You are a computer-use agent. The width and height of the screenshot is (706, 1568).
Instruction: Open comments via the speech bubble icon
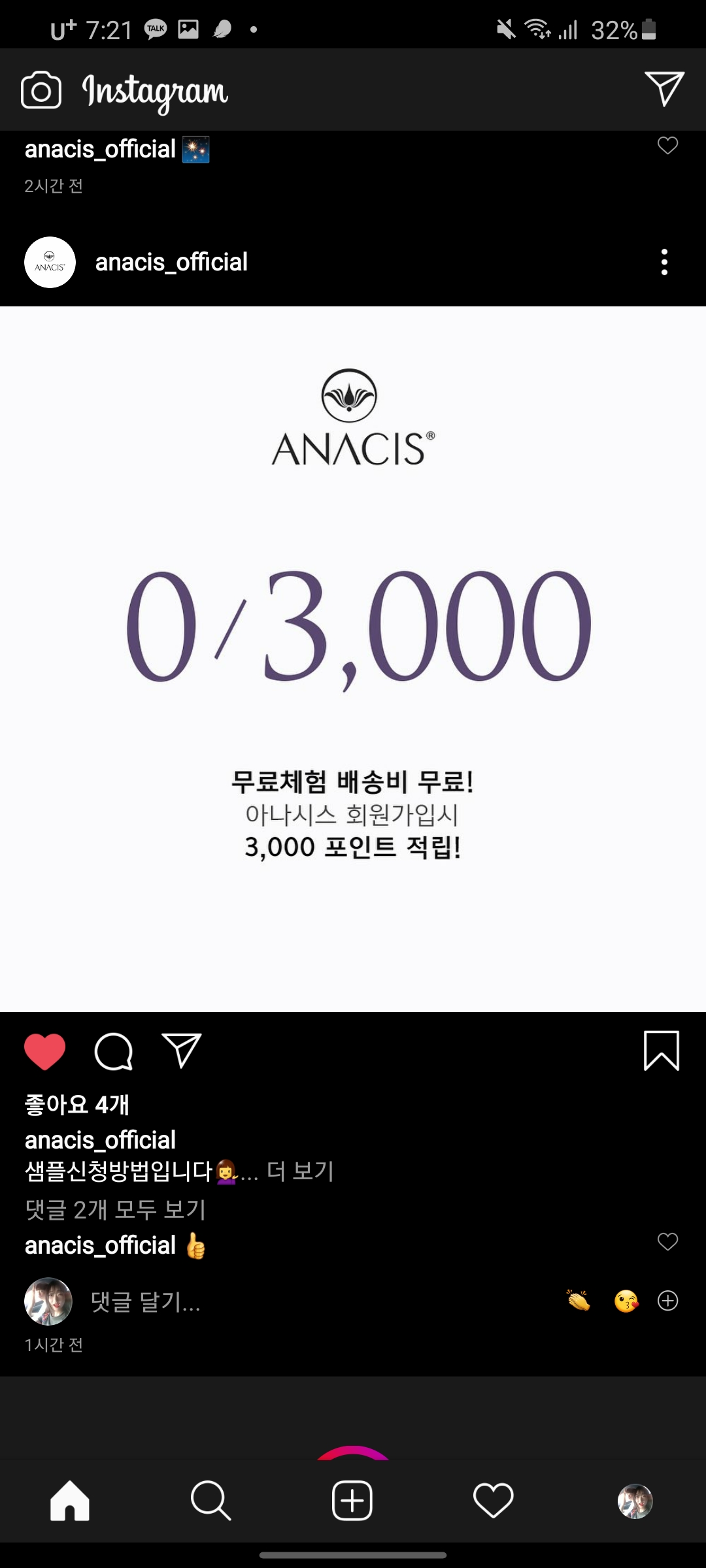tap(114, 1051)
